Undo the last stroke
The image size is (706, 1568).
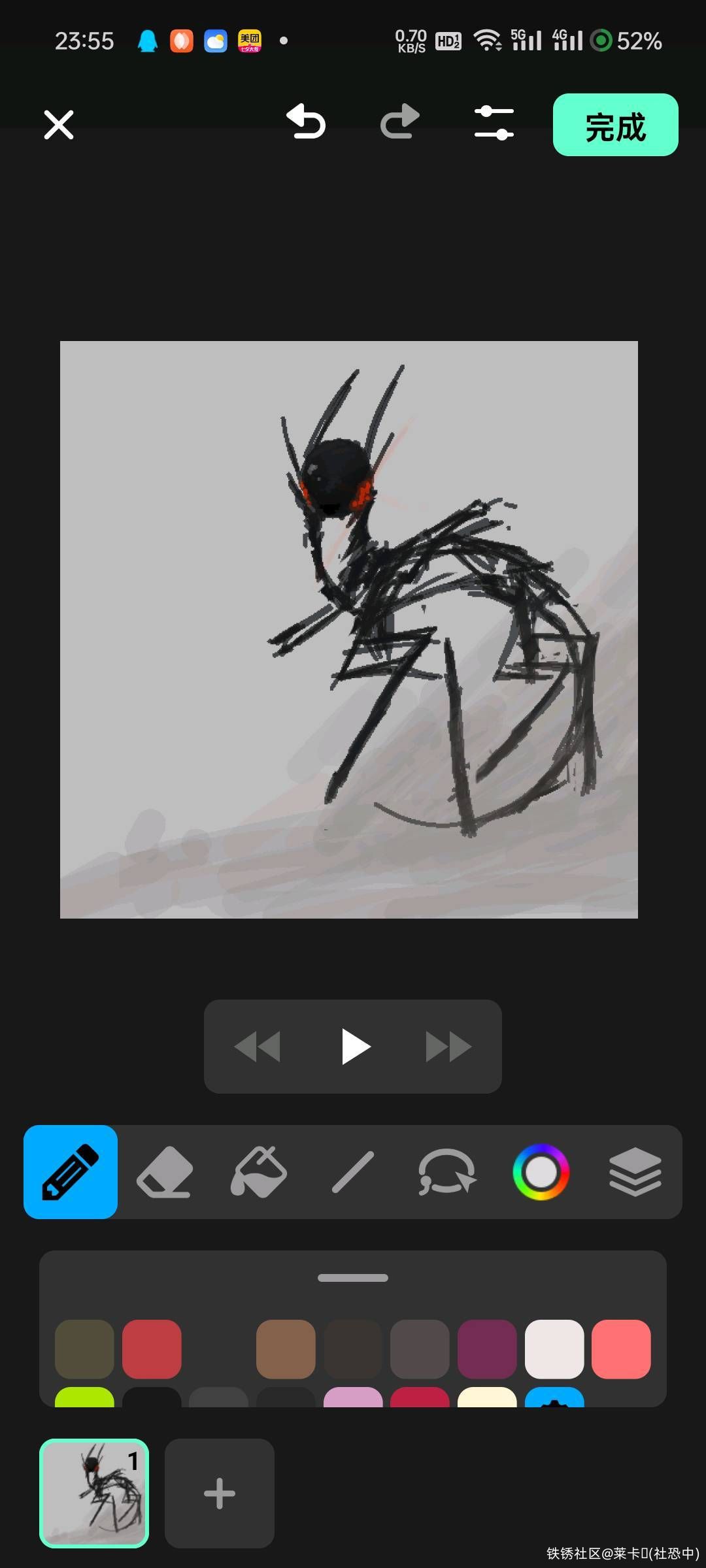[x=306, y=122]
